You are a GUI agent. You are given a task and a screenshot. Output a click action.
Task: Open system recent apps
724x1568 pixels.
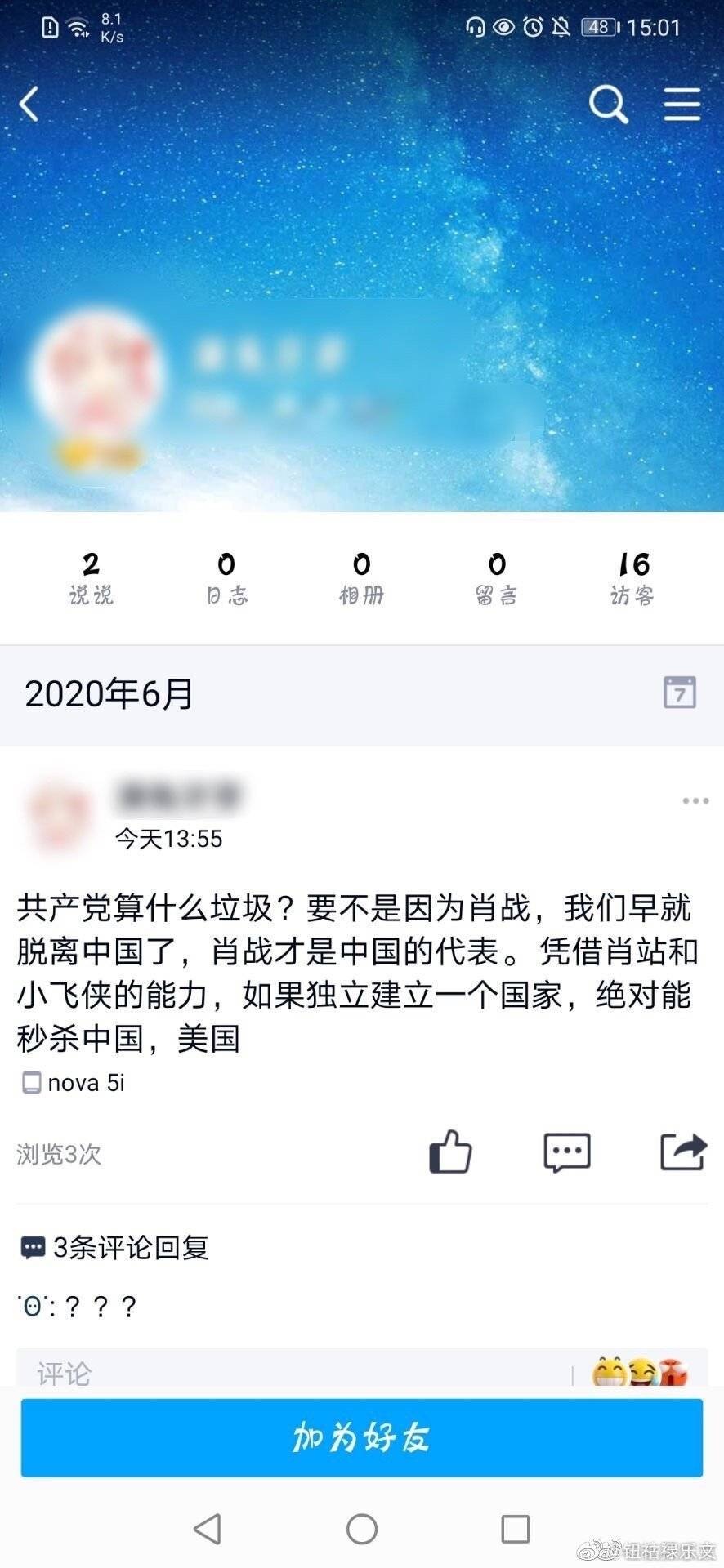click(515, 1529)
